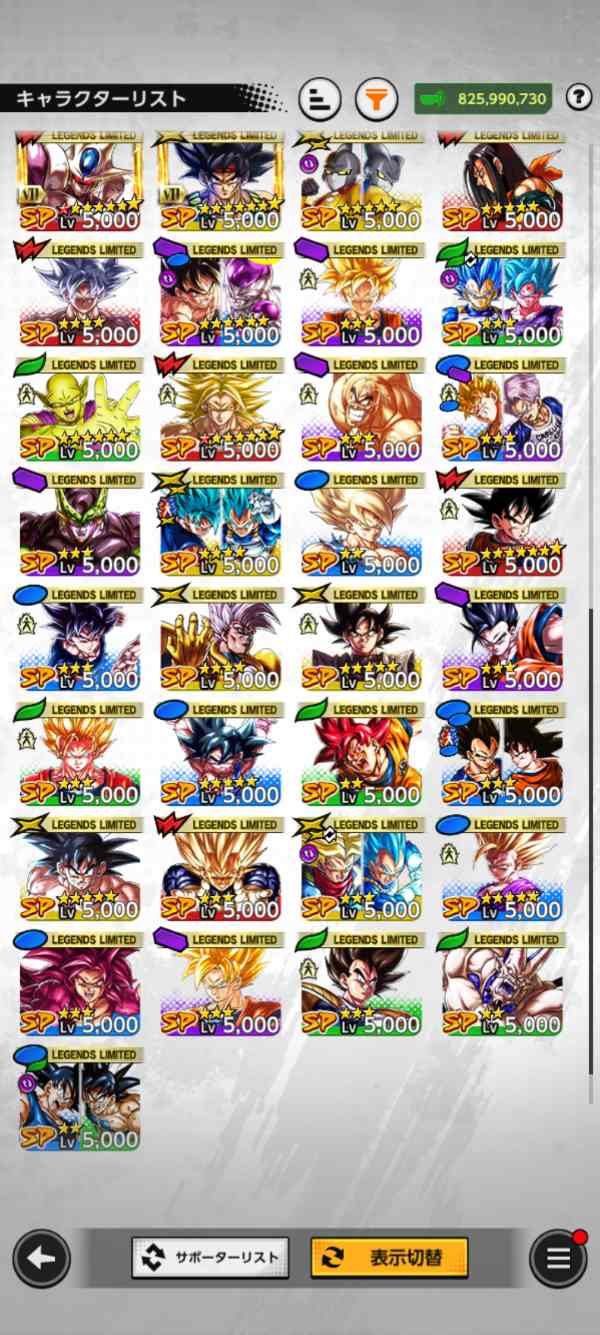This screenshot has height=1335, width=600.
Task: Open the hamburger menu with red dot
Action: pos(558,1257)
